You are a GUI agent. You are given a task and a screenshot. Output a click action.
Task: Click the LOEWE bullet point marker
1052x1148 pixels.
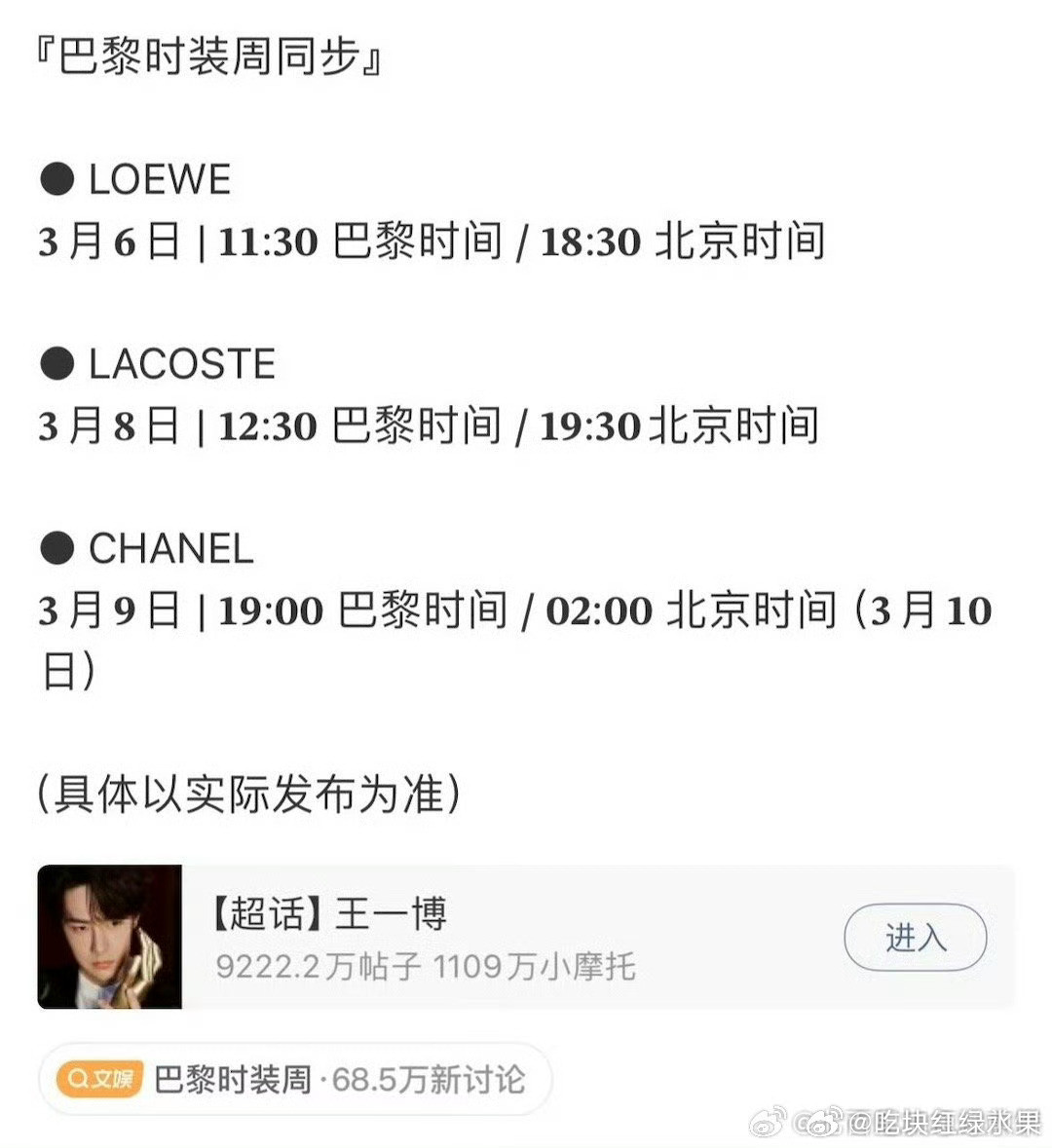point(56,177)
